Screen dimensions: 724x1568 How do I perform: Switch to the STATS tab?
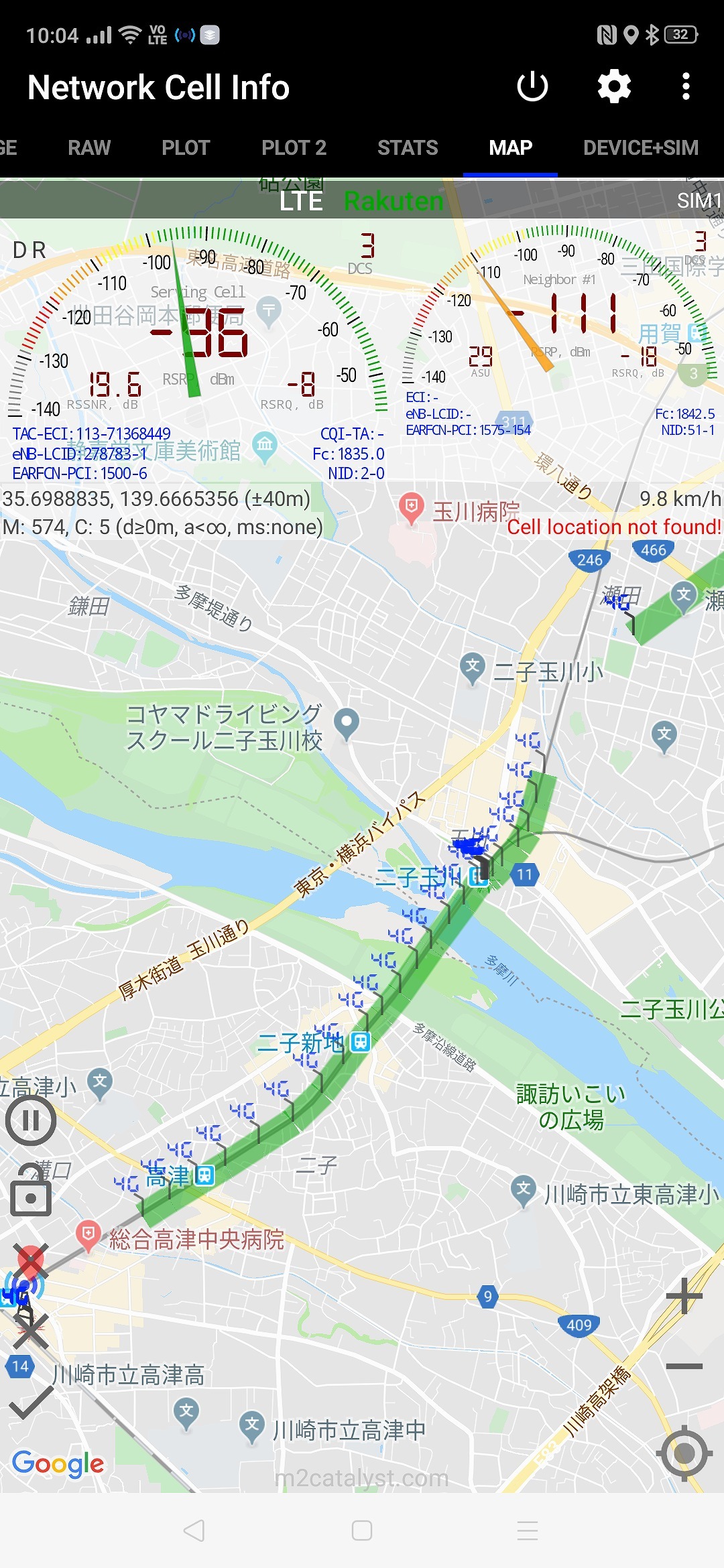pos(408,147)
